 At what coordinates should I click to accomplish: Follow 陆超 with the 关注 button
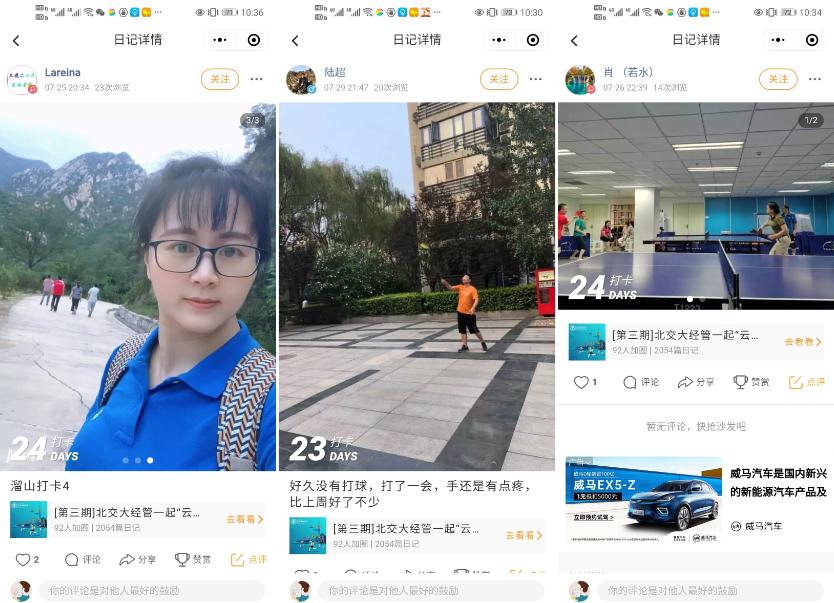pos(498,79)
